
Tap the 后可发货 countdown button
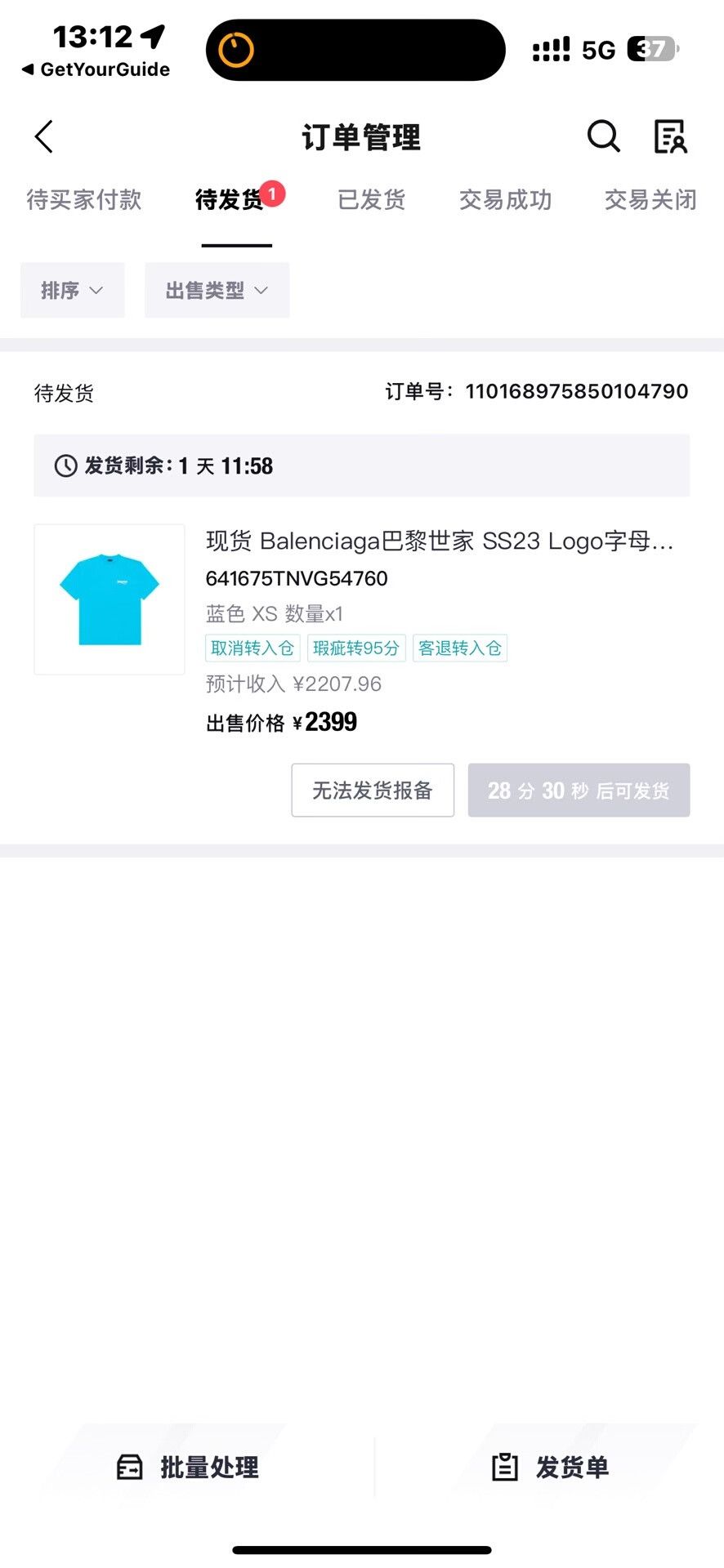579,790
